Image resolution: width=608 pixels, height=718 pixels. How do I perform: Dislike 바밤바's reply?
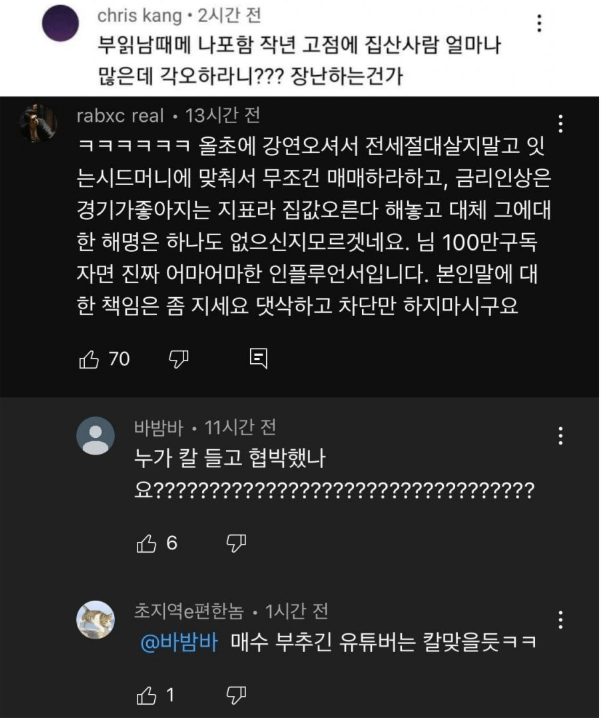tap(236, 543)
